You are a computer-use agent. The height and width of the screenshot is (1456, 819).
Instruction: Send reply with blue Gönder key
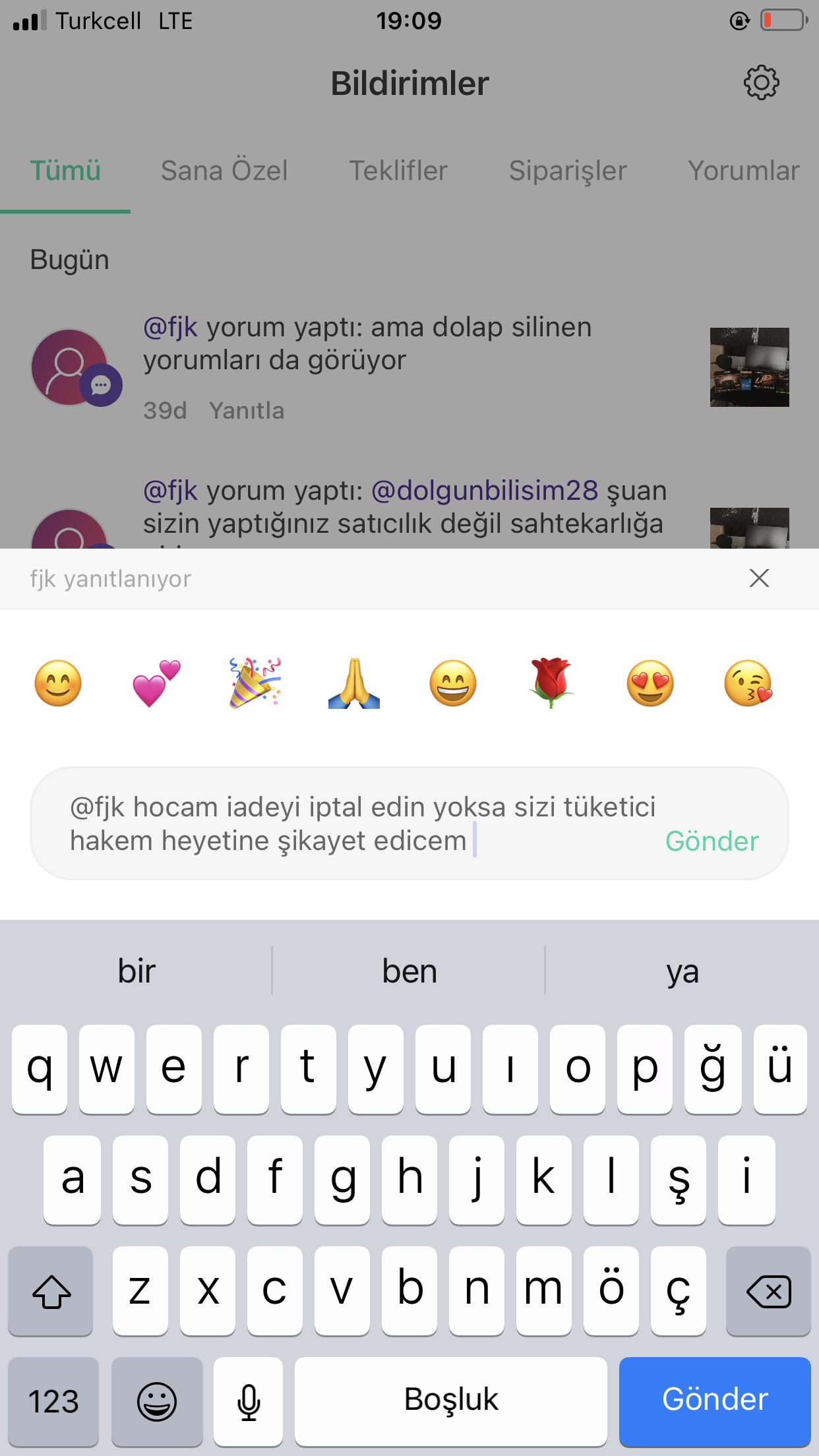(x=714, y=1399)
